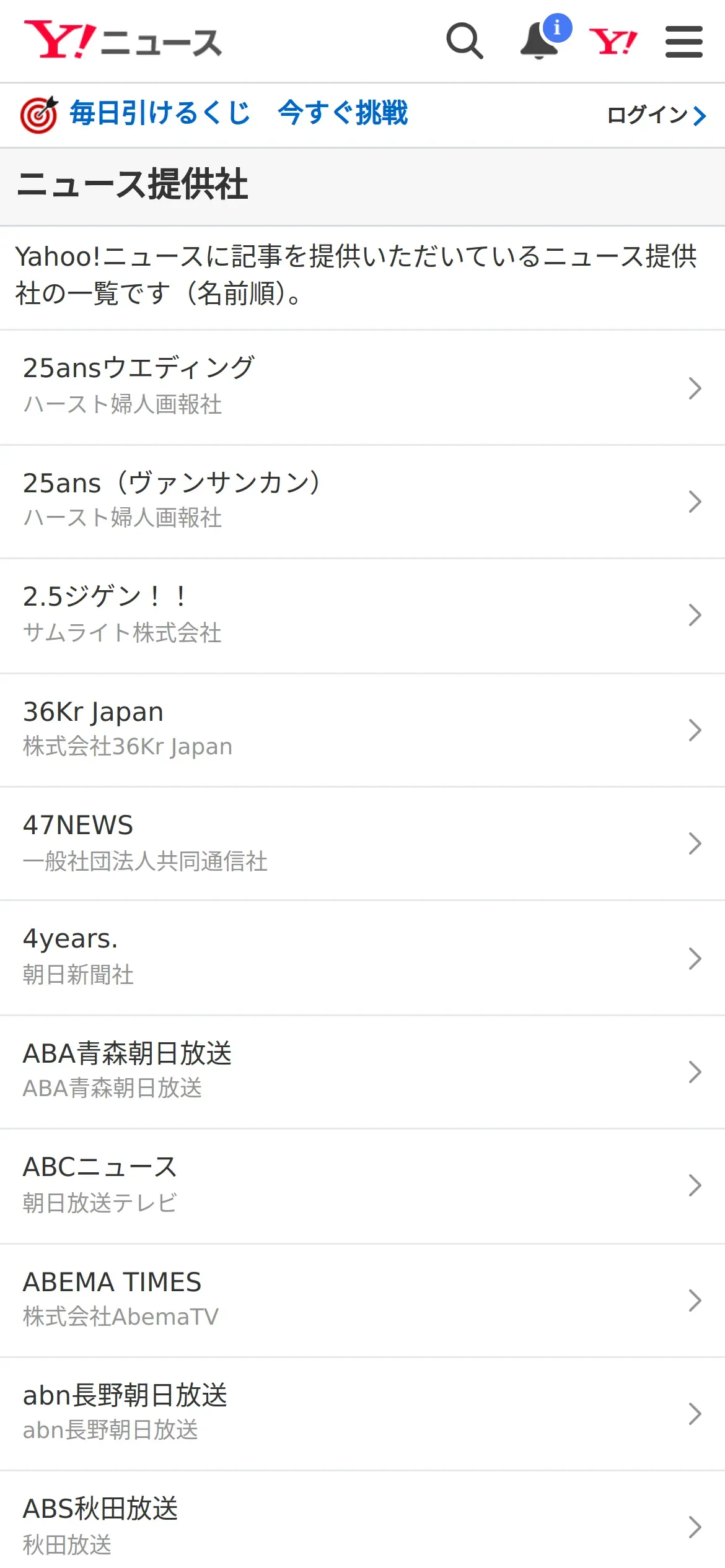Screen dimensions: 725x1568
Task: Select ABA青森朝日放送
Action: [x=362, y=1072]
